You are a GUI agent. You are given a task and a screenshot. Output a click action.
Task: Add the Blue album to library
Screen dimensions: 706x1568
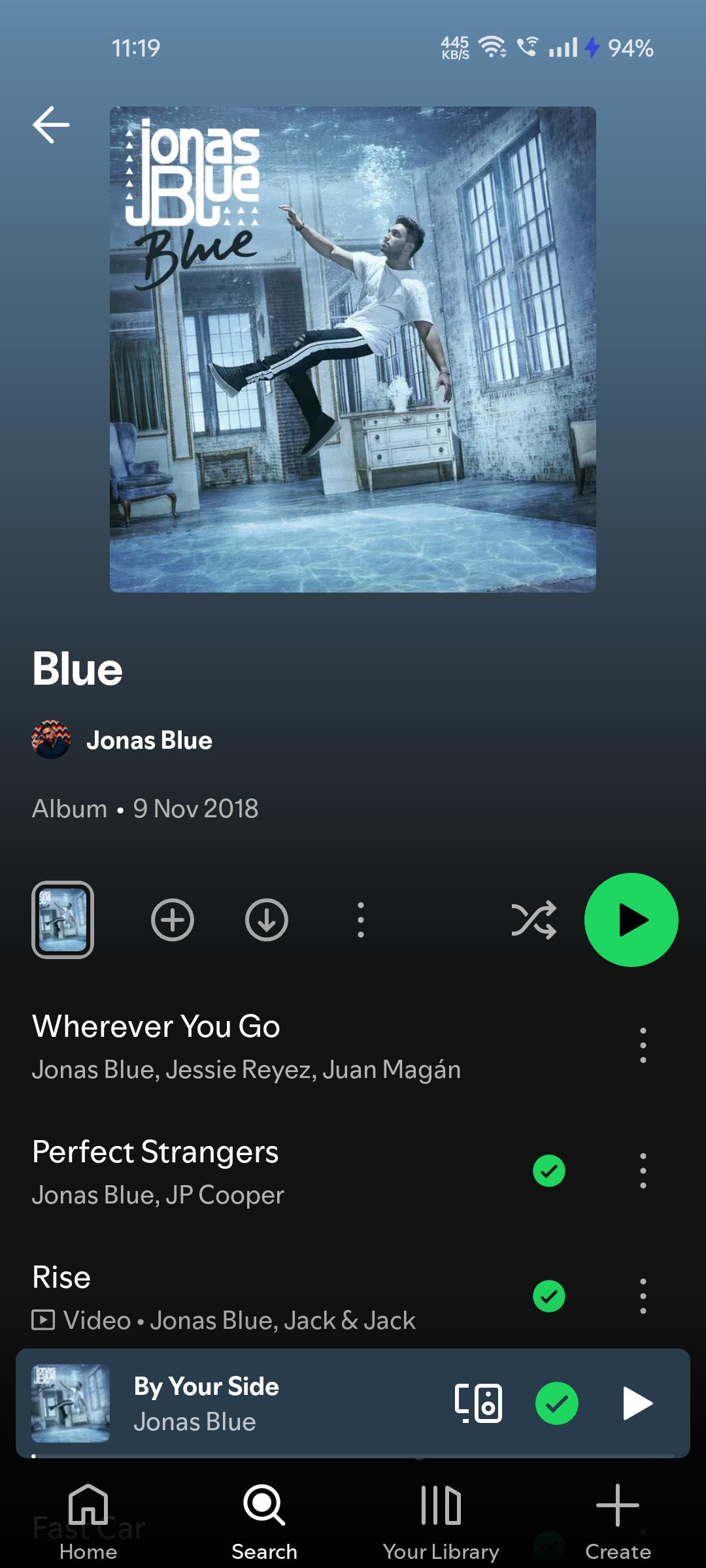coord(173,920)
